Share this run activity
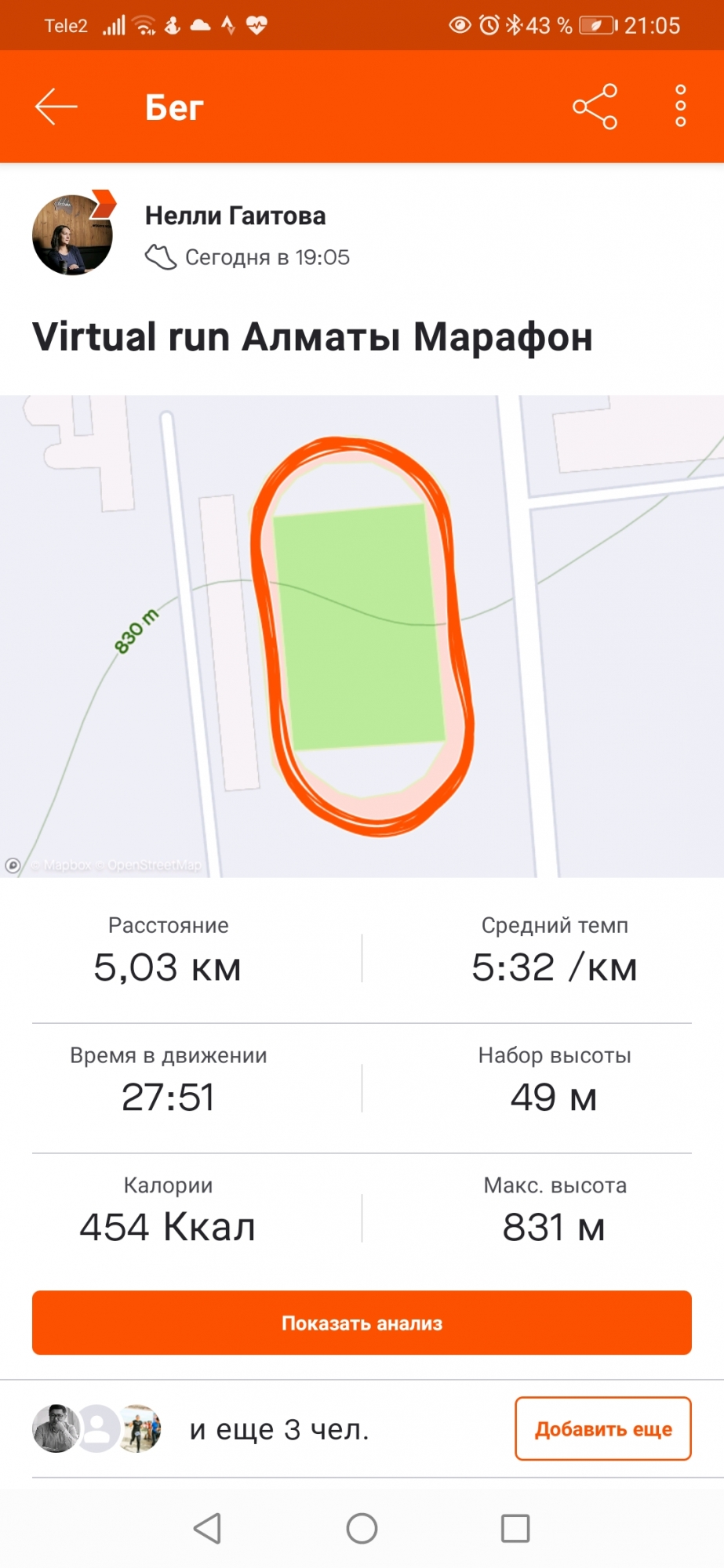Screen dimensions: 724x1568 click(595, 107)
